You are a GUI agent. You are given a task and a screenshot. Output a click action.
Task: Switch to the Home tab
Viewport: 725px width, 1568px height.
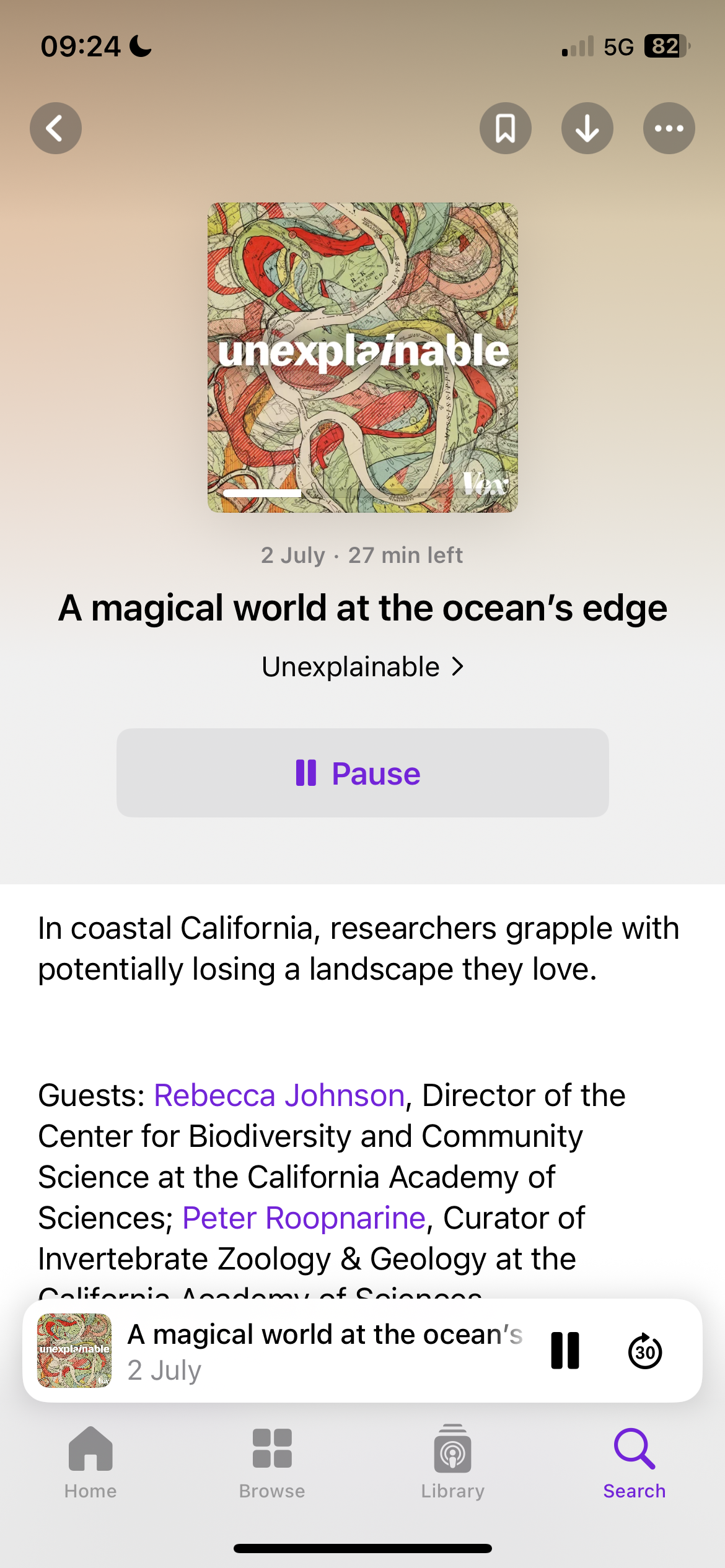point(90,1461)
